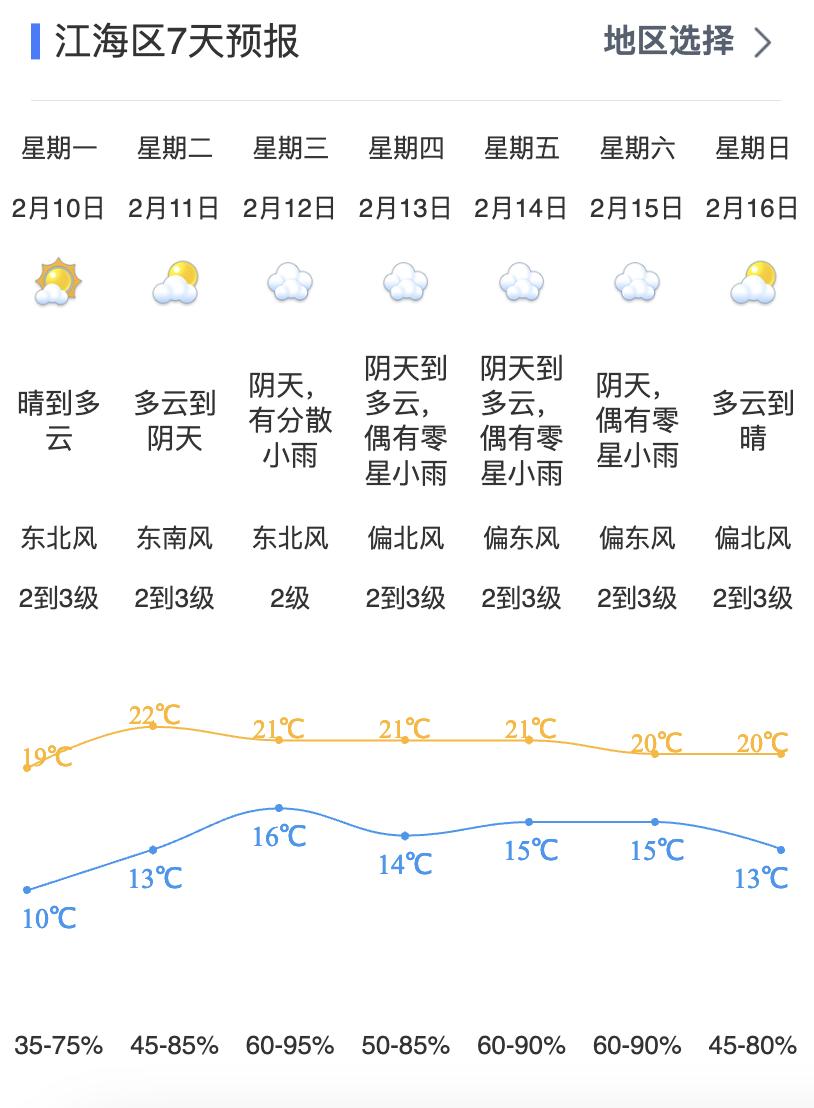Open the 地区选择 region selector

tap(686, 42)
